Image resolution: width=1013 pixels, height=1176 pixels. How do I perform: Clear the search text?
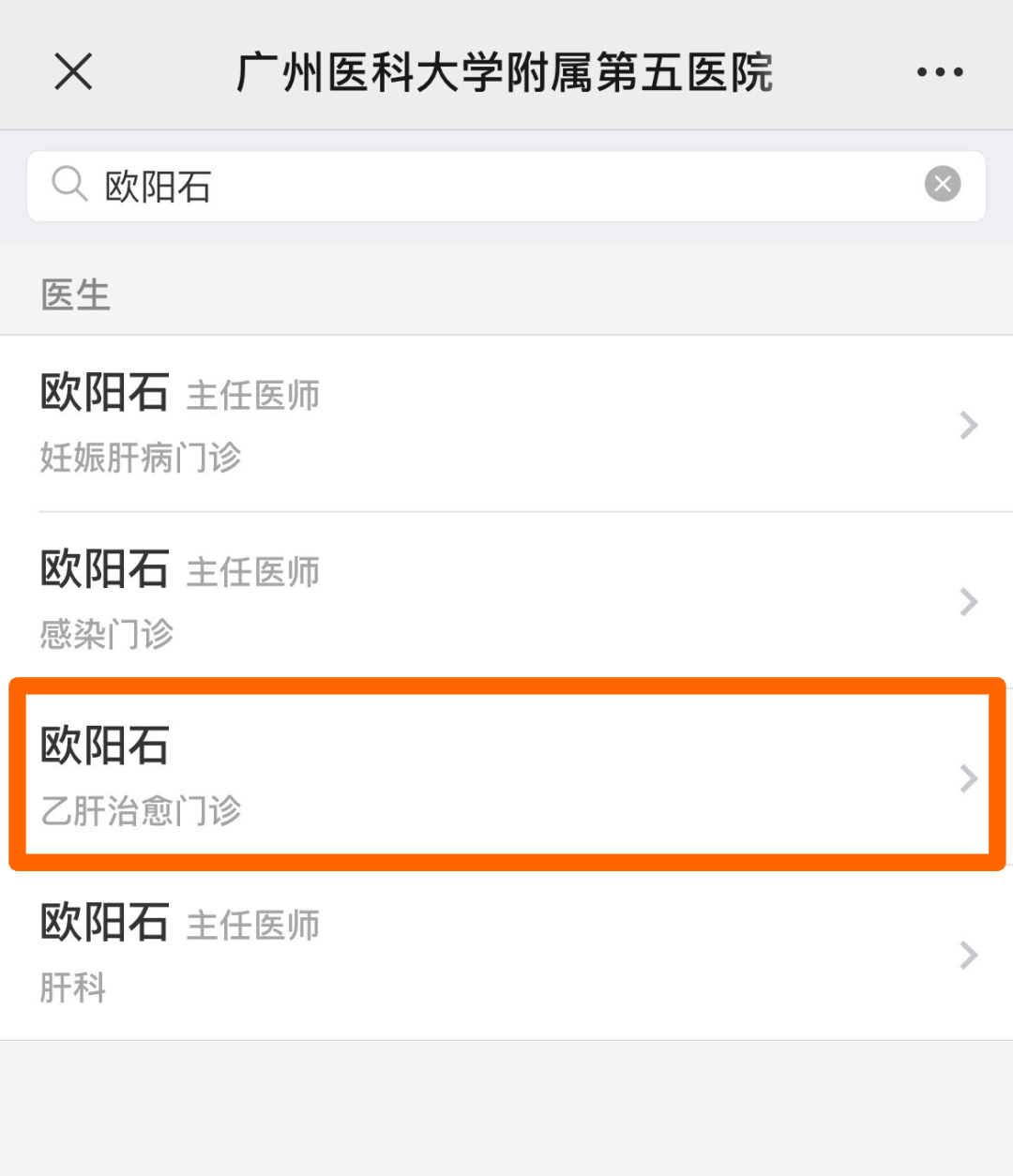(x=943, y=184)
